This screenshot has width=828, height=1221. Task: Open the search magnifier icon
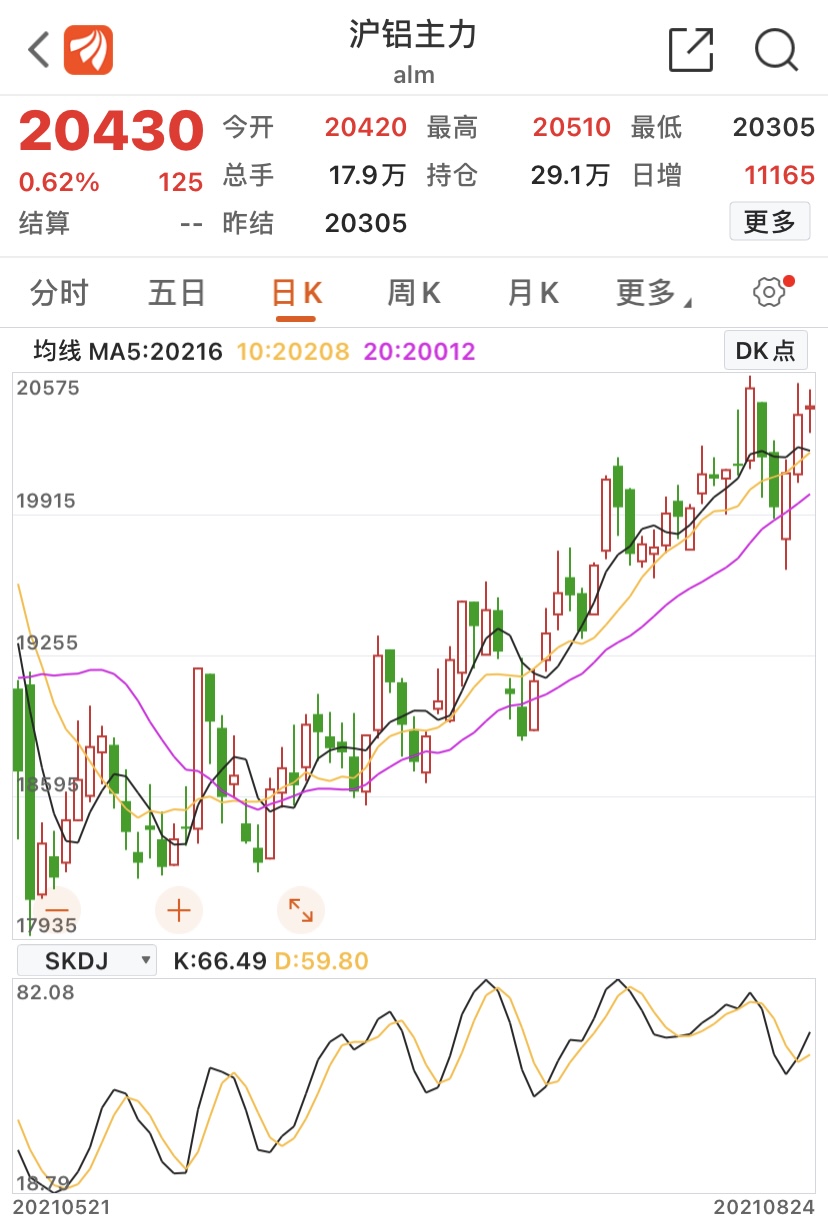click(x=776, y=49)
